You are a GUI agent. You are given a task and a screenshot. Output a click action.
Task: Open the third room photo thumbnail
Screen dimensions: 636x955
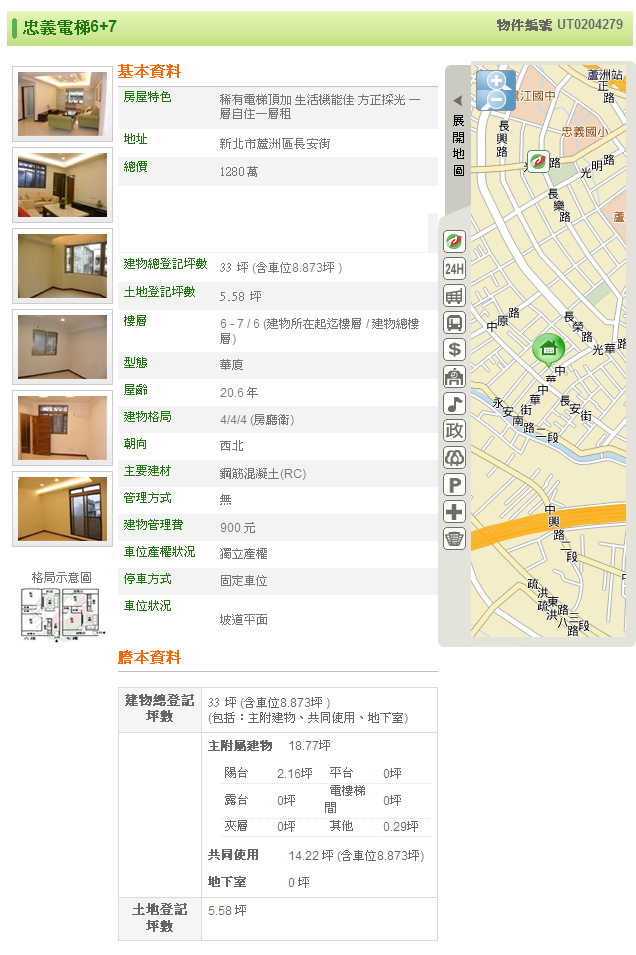pos(62,265)
